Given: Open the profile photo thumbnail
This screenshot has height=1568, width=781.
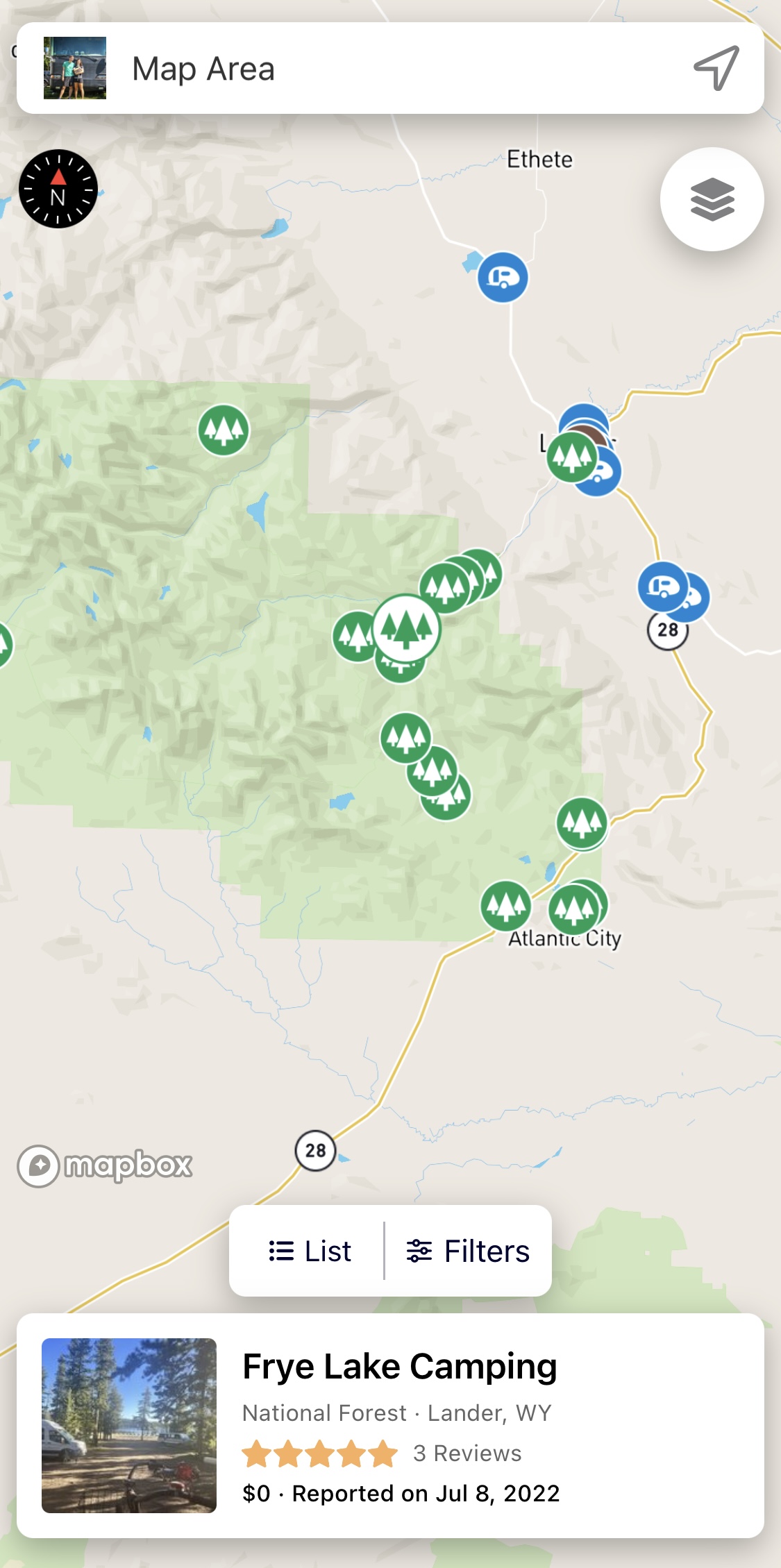Looking at the screenshot, I should pyautogui.click(x=75, y=68).
